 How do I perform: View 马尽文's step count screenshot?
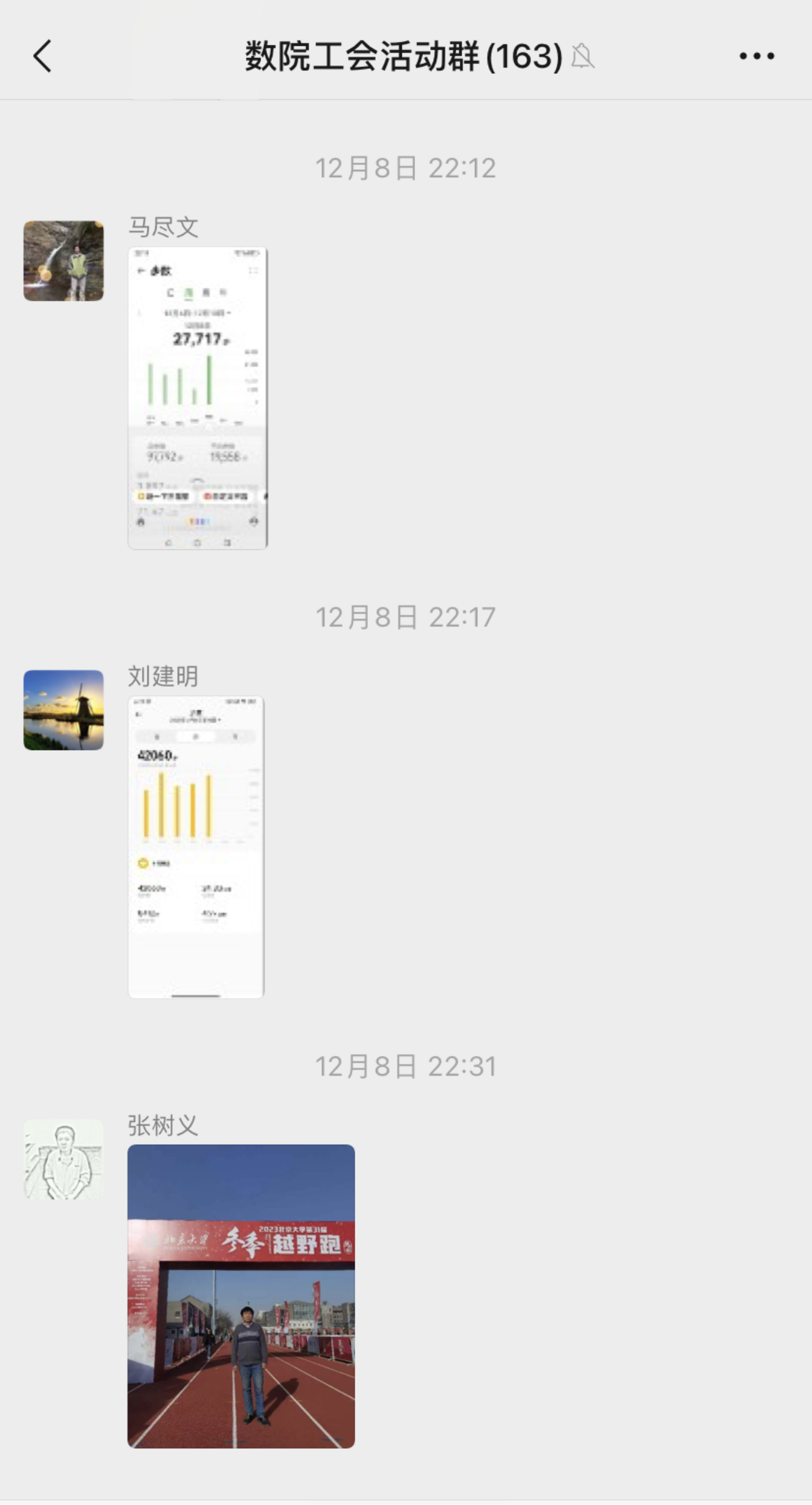198,398
